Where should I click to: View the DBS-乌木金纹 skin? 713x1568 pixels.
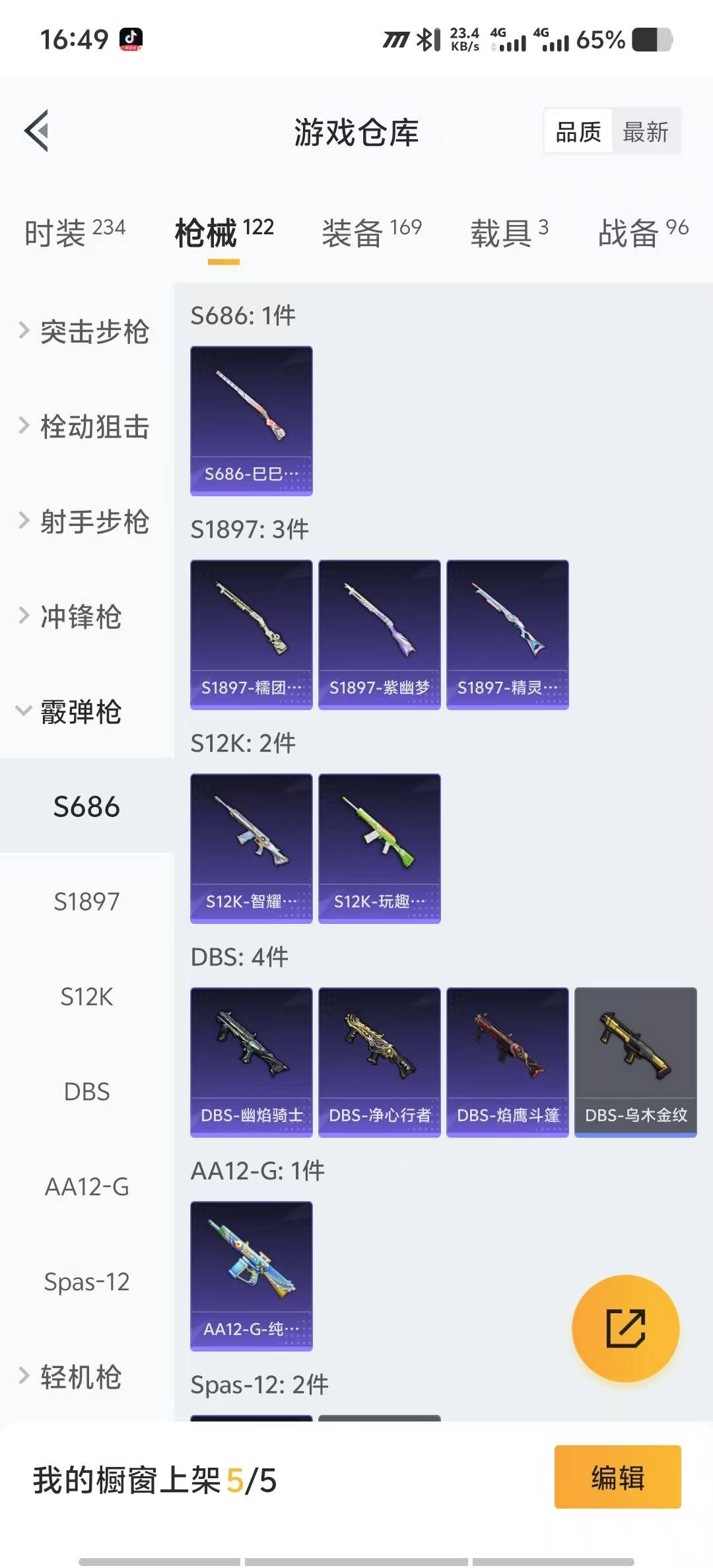pyautogui.click(x=635, y=1062)
